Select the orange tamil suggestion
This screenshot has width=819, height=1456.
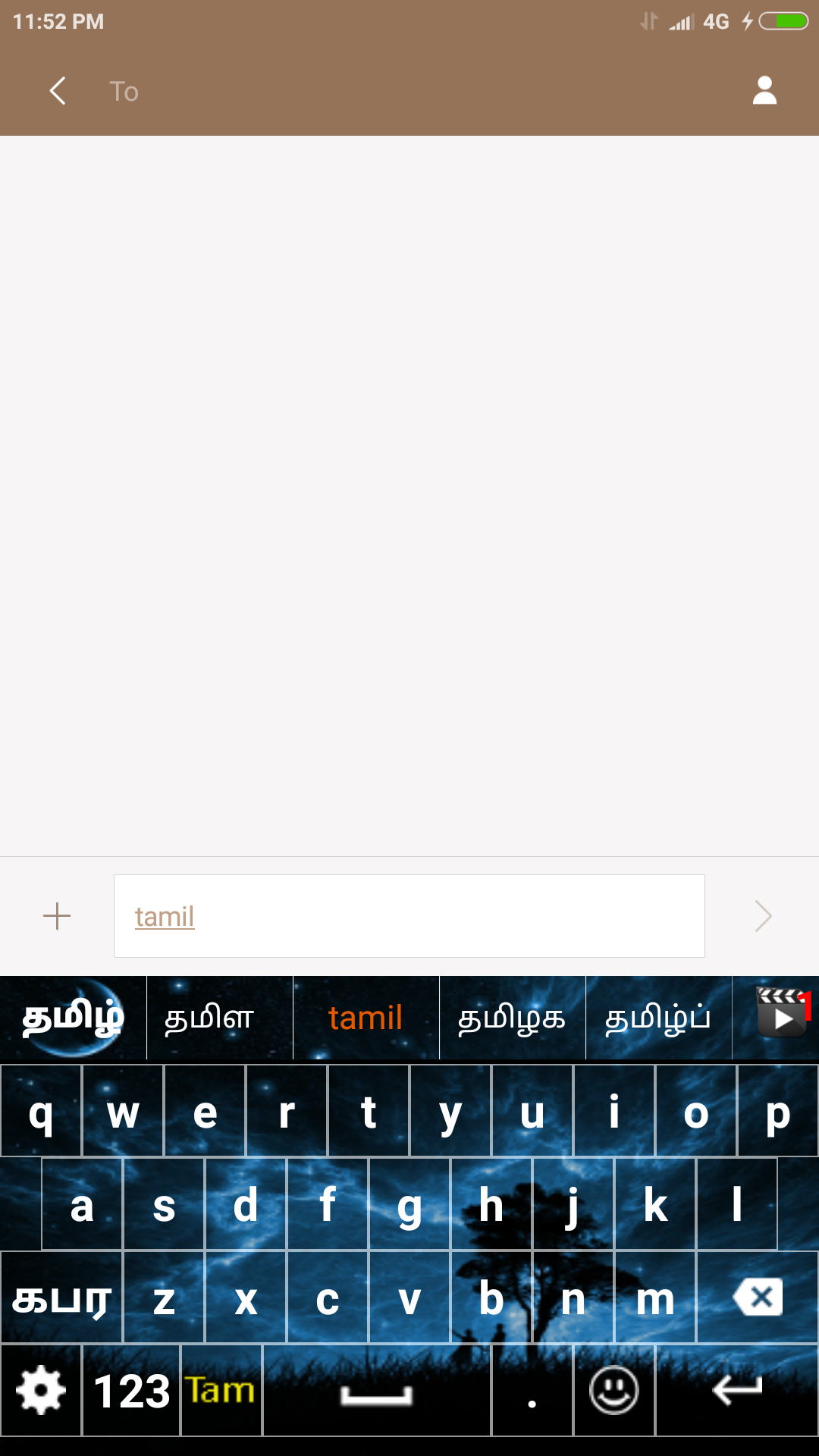click(366, 1018)
